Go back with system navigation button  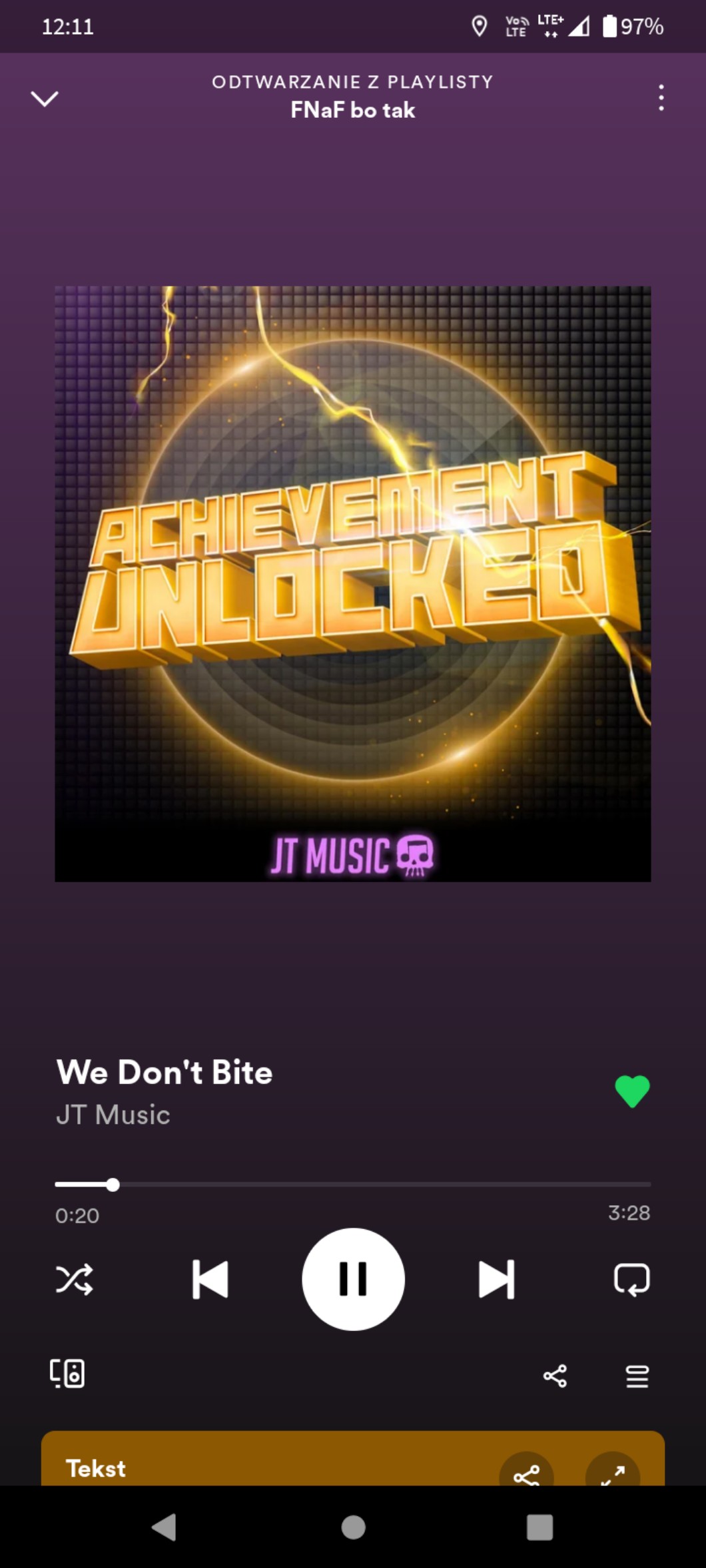[x=164, y=1527]
